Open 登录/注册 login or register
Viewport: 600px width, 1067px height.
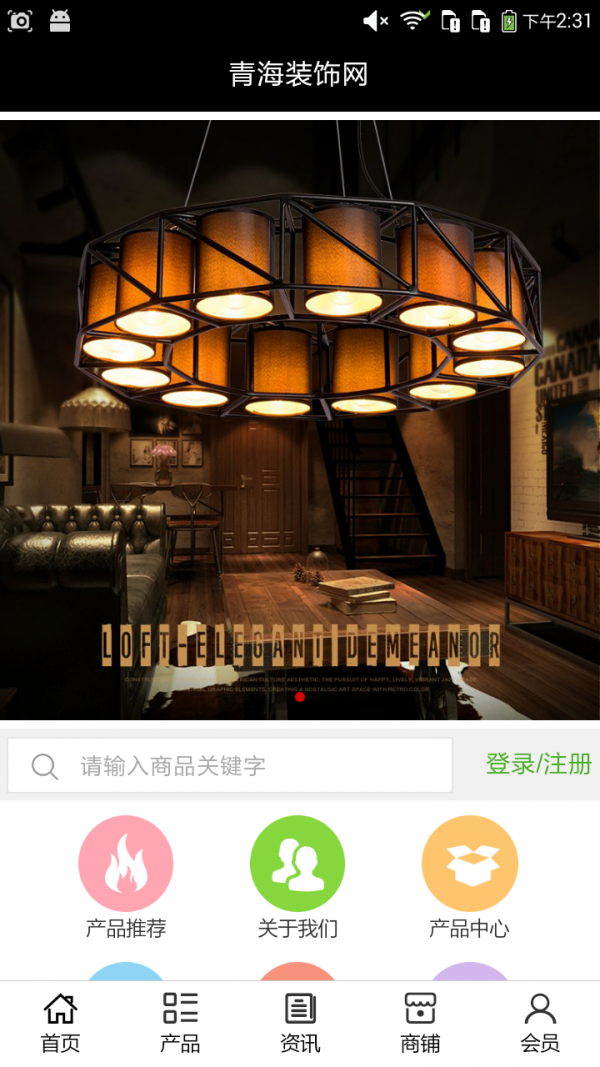(x=538, y=765)
